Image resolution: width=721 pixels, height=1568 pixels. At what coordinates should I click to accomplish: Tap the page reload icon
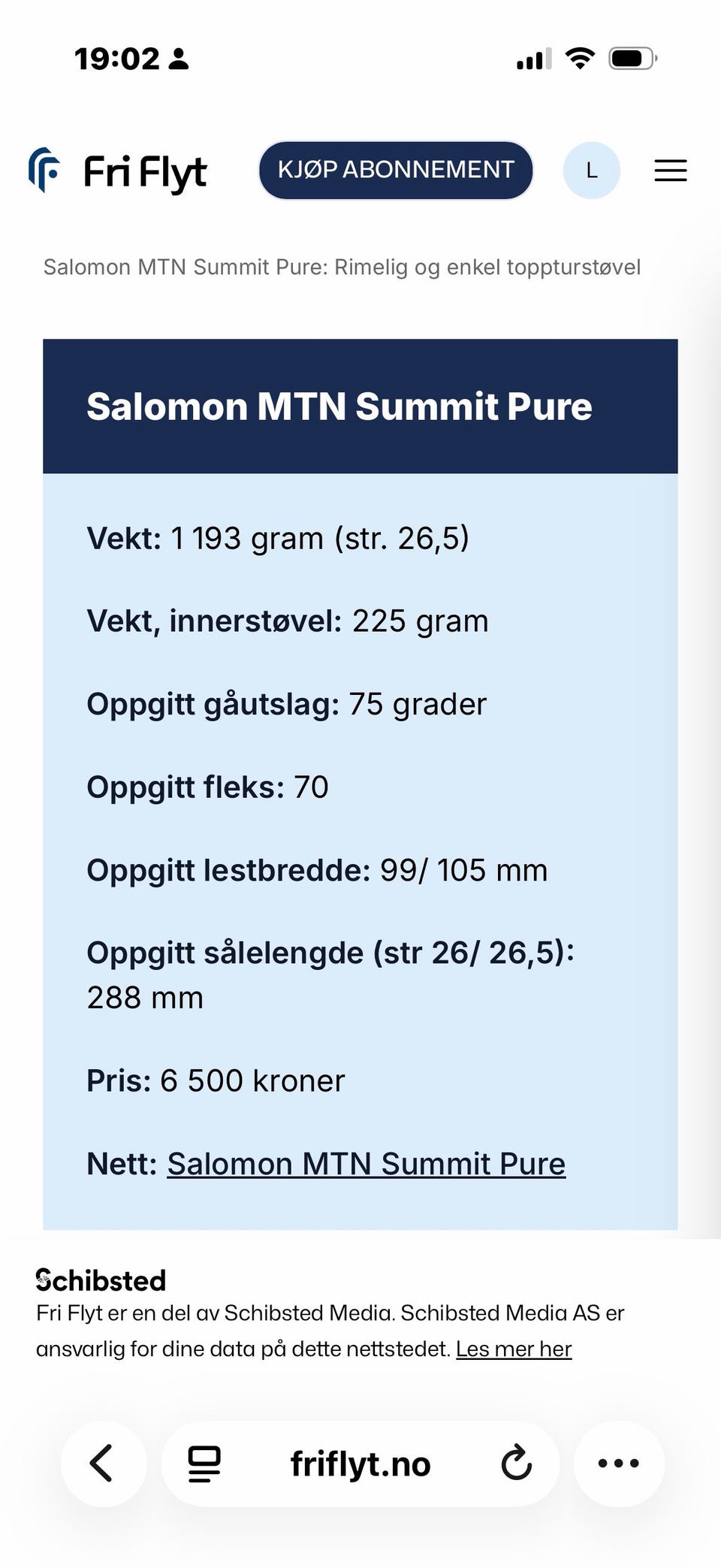point(515,1462)
